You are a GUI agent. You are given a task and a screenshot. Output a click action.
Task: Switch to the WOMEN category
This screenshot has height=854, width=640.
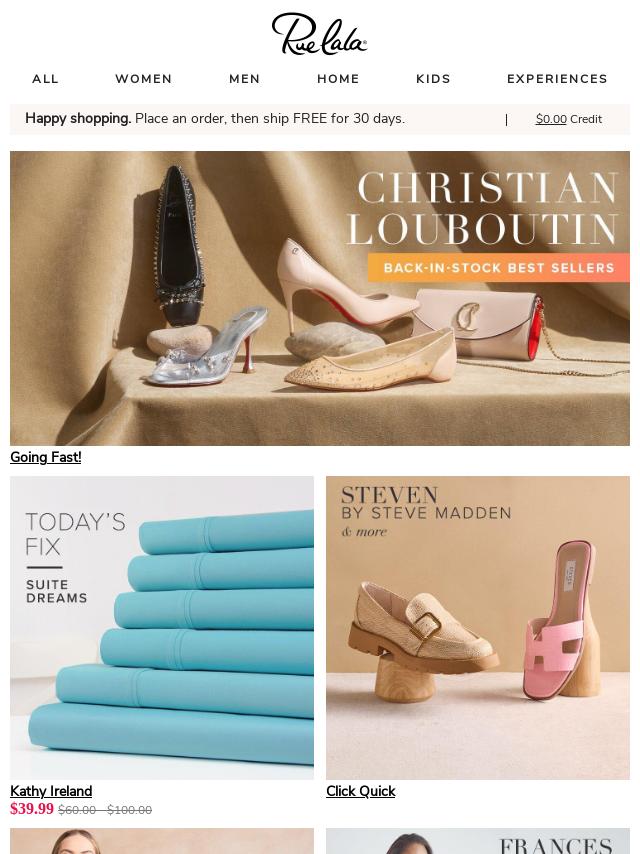pos(143,79)
